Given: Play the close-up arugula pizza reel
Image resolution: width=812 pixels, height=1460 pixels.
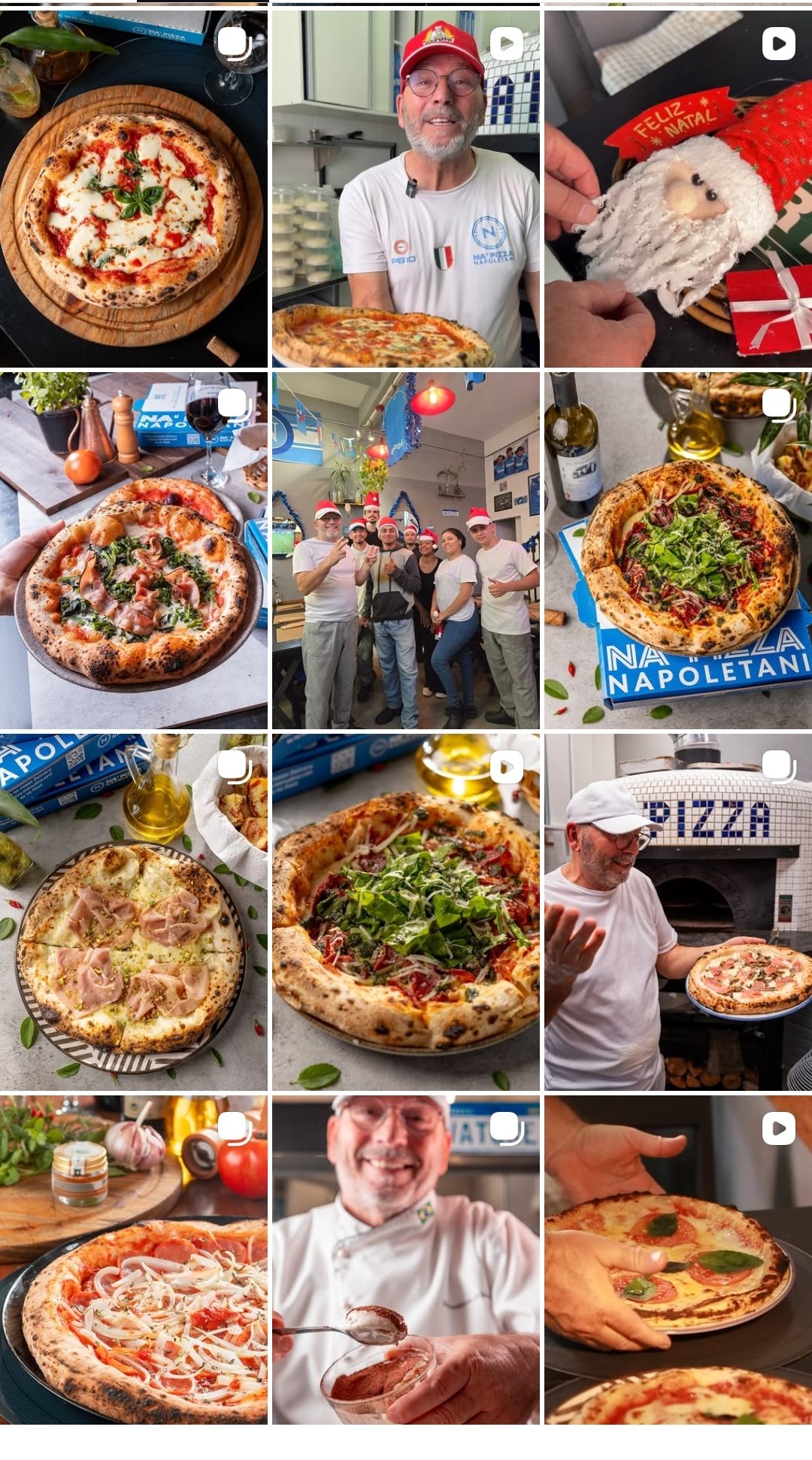Looking at the screenshot, I should click(x=405, y=912).
